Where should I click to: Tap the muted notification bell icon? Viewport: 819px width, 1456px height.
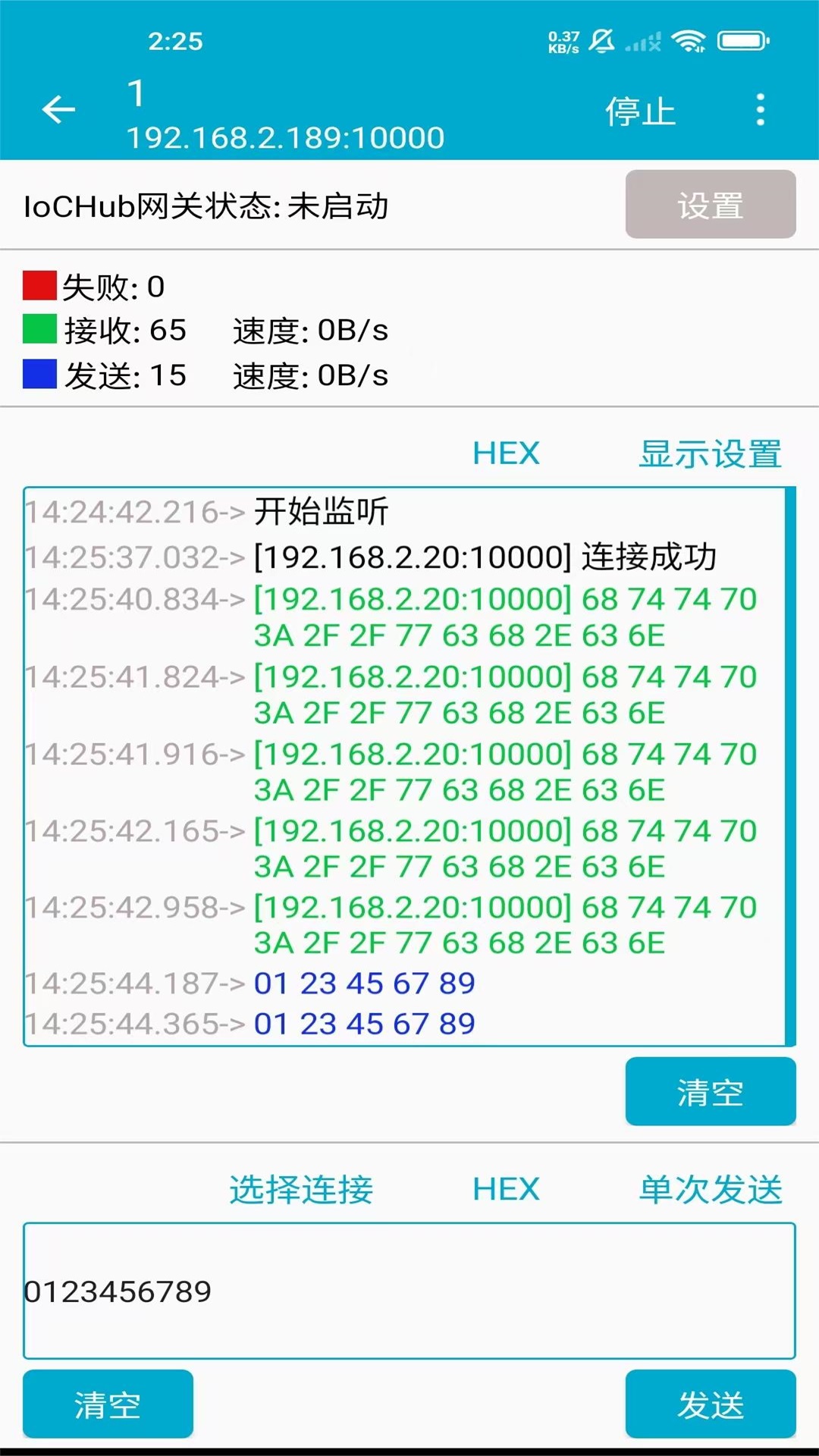(601, 42)
